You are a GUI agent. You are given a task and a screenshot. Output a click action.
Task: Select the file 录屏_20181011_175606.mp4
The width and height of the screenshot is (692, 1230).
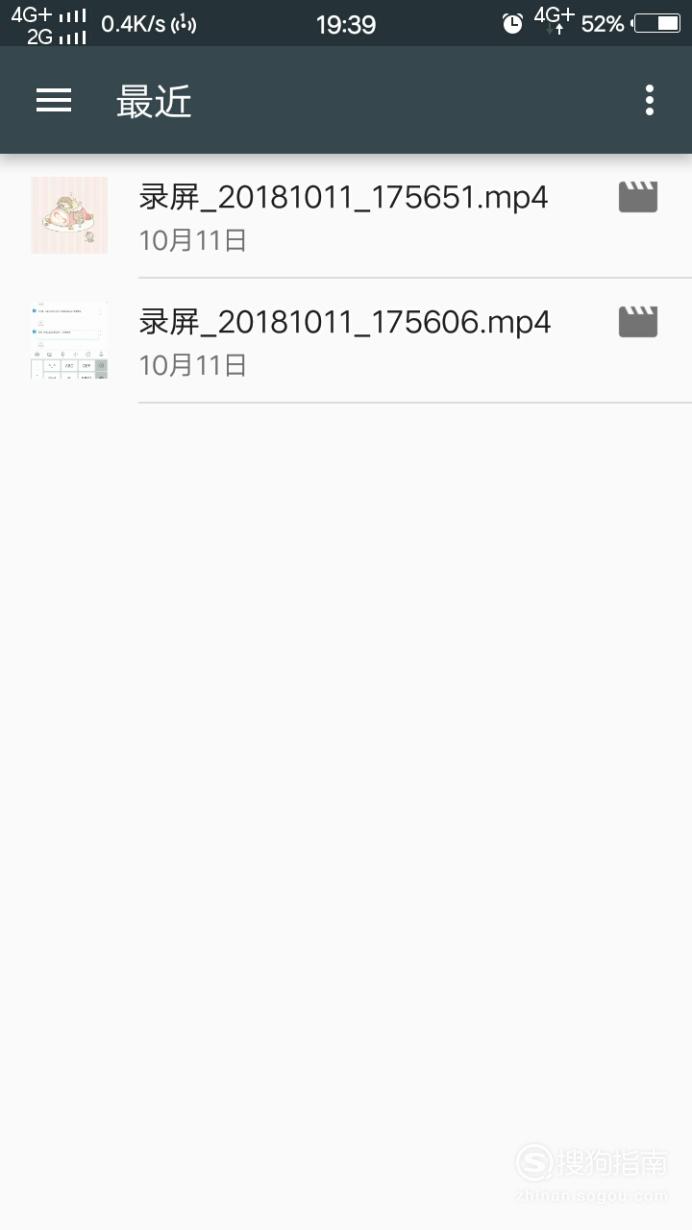click(346, 341)
